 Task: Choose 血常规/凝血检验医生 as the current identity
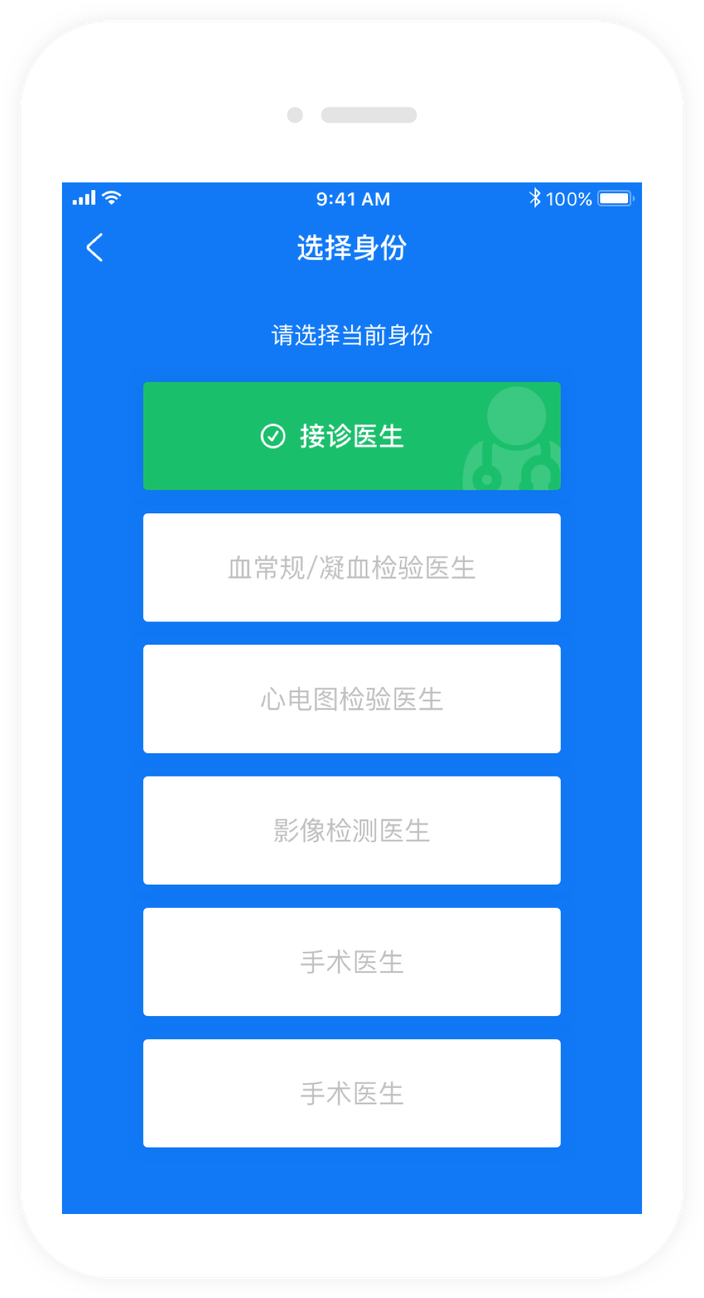coord(351,568)
